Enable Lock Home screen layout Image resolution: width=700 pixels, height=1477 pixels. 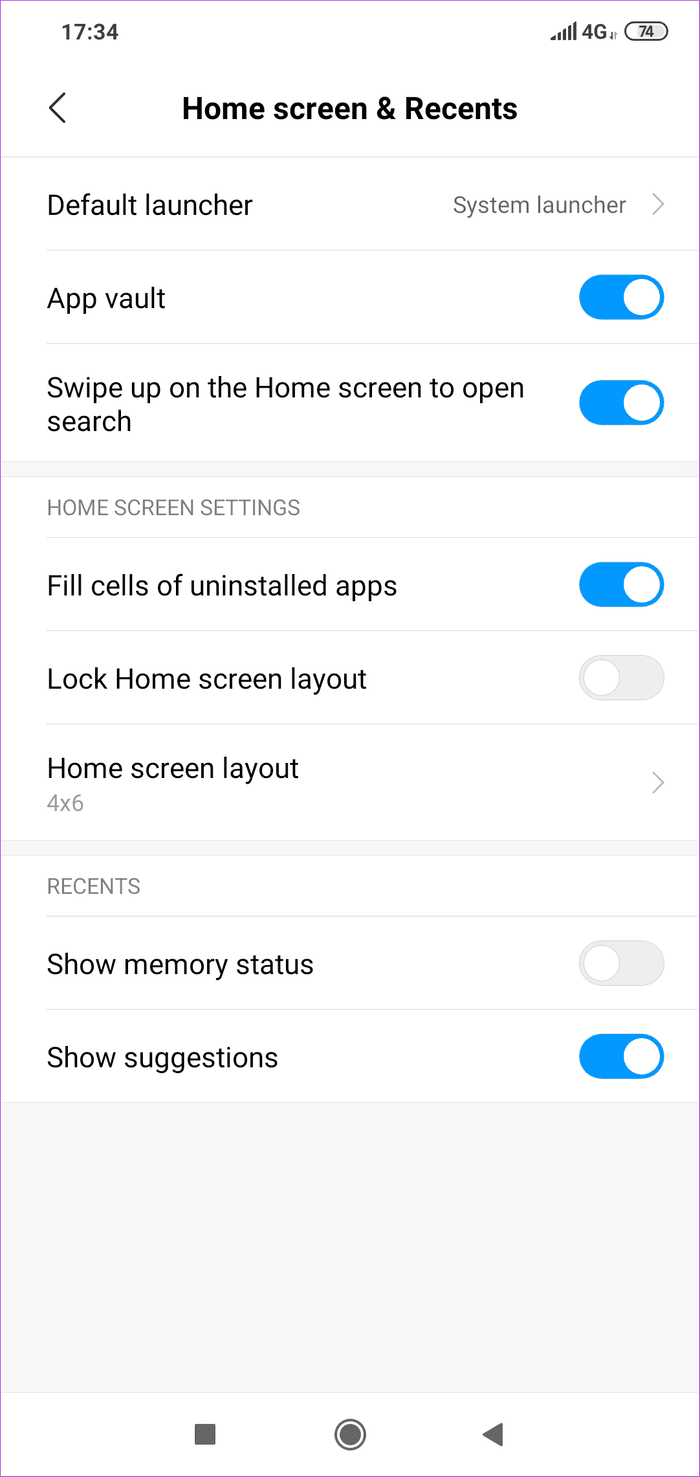click(621, 678)
